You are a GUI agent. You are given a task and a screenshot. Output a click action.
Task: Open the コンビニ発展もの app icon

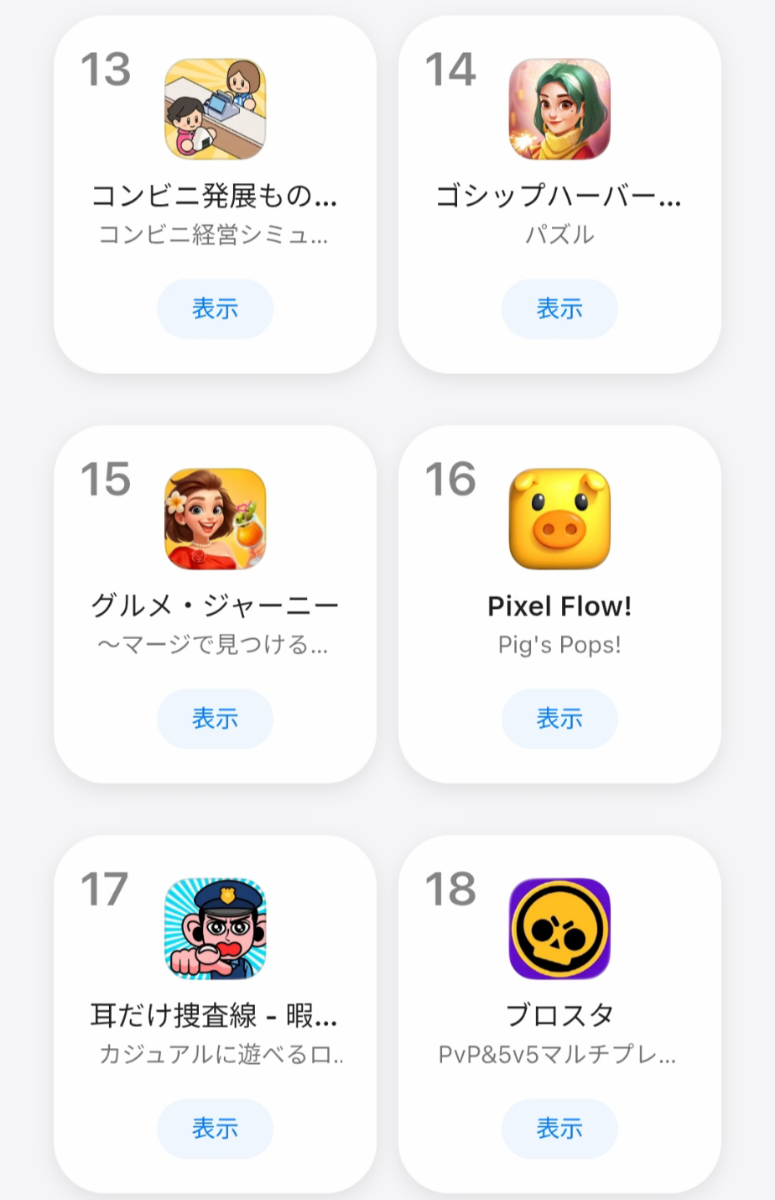215,108
